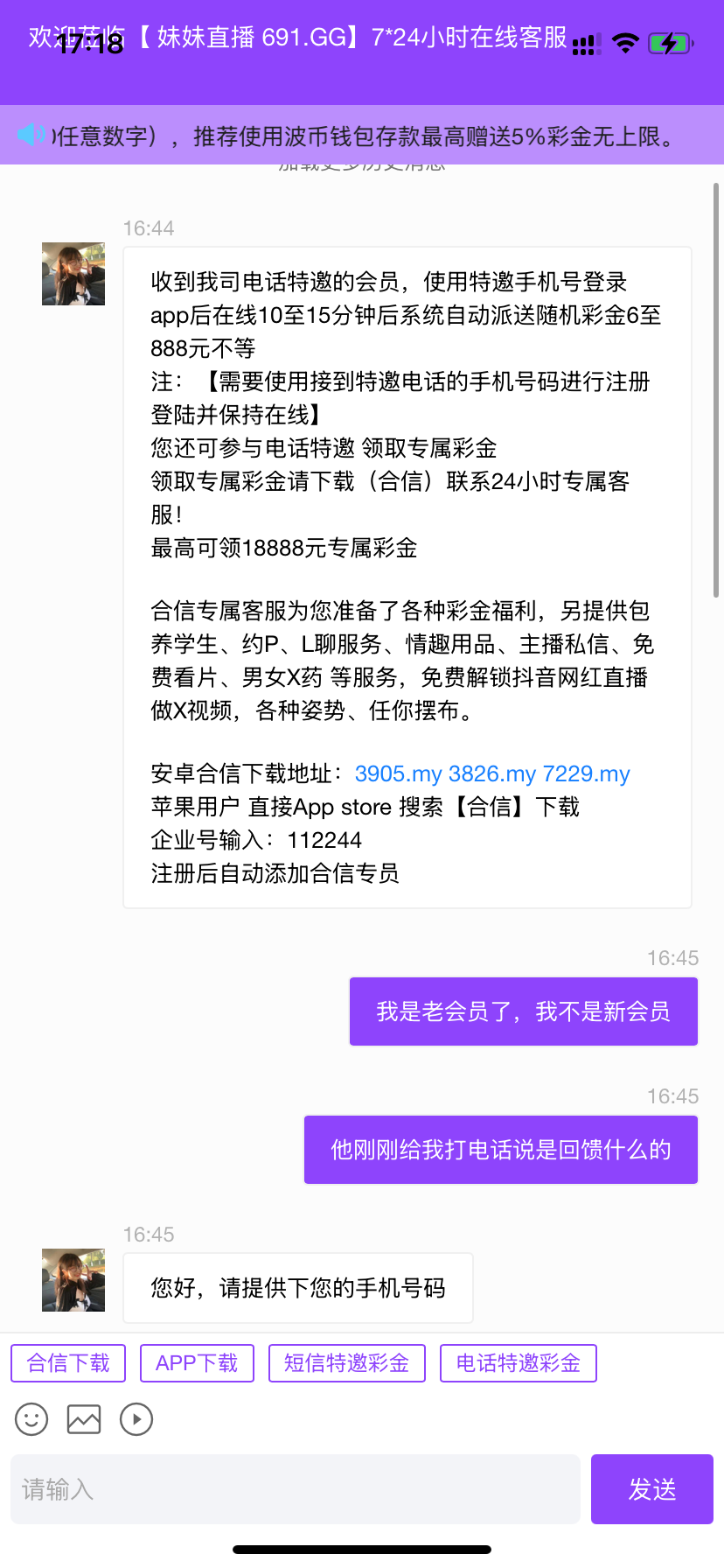Image resolution: width=724 pixels, height=1568 pixels.
Task: Focus the 请输入 message field
Action: [x=296, y=1489]
